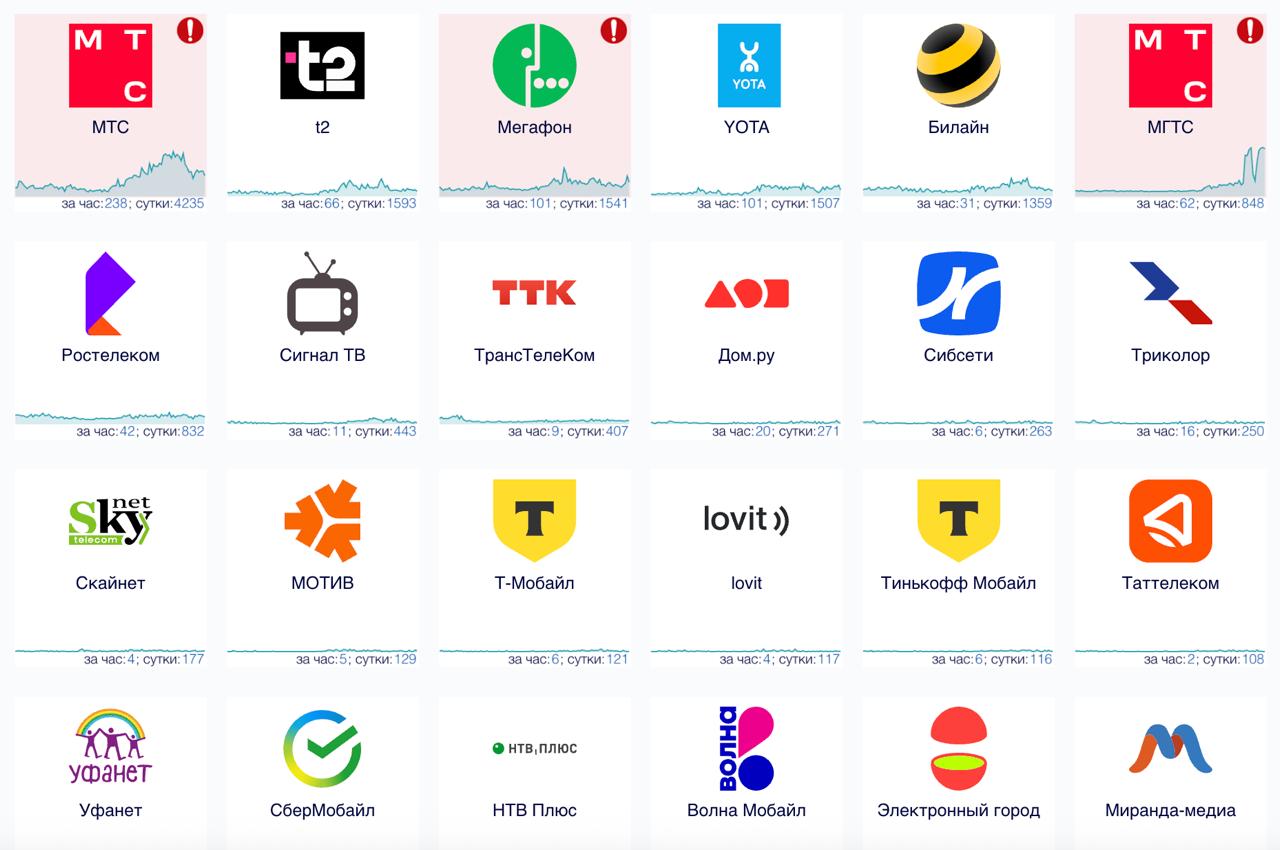Open the t2 operator card

[322, 110]
